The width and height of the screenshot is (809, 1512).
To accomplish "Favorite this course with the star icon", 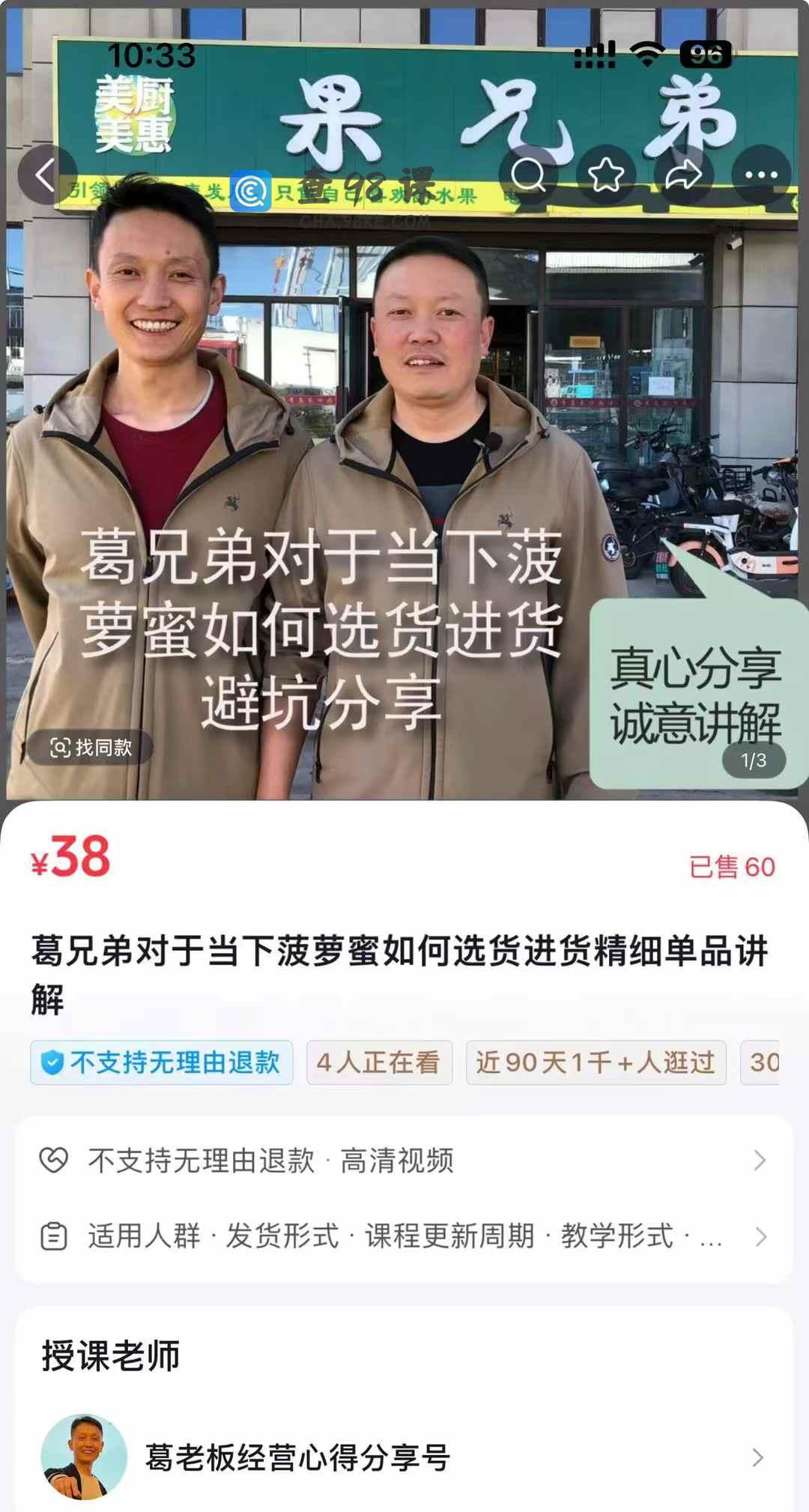I will coord(606,175).
